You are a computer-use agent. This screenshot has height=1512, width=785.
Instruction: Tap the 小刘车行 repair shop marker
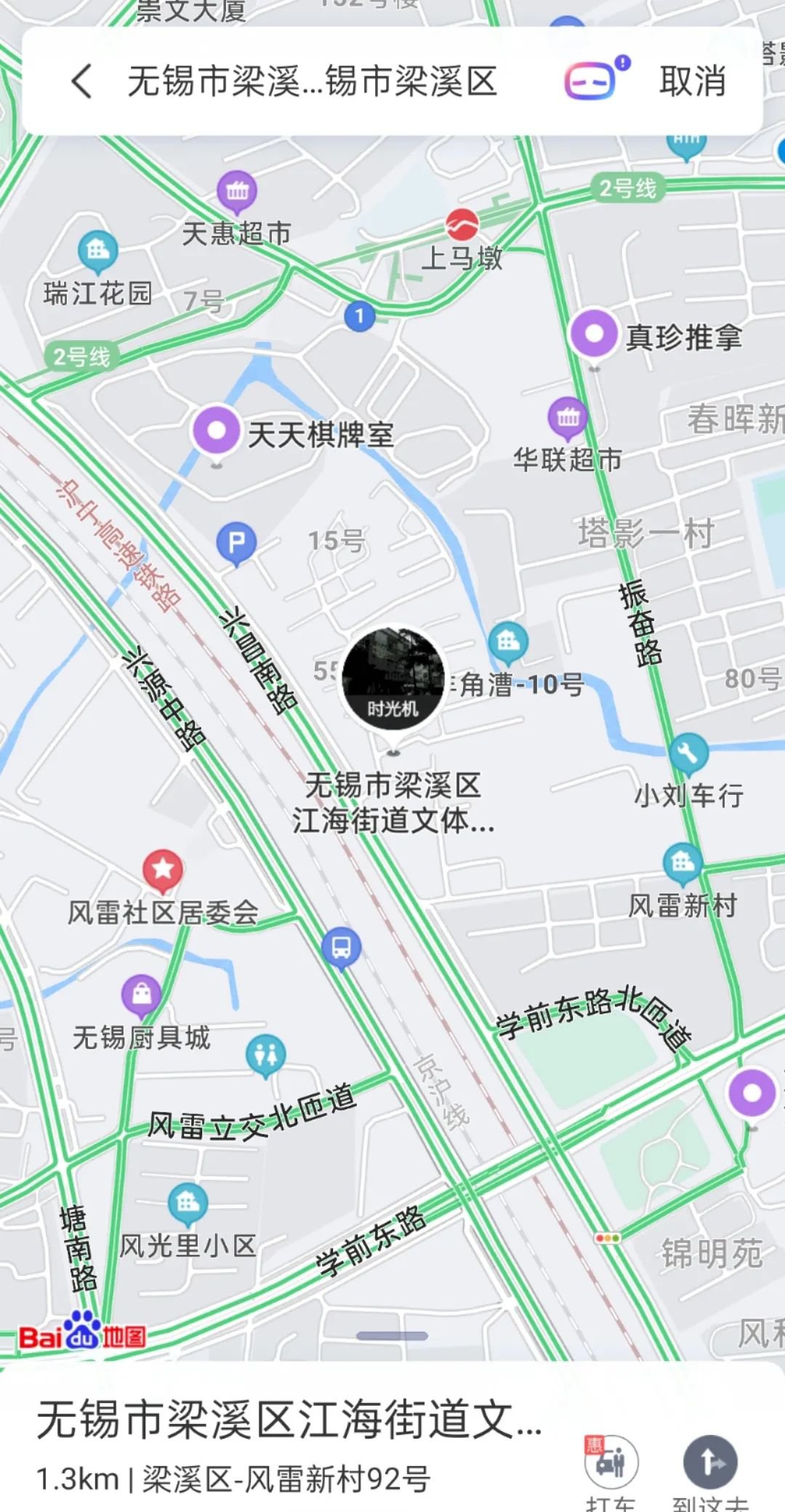point(688,753)
